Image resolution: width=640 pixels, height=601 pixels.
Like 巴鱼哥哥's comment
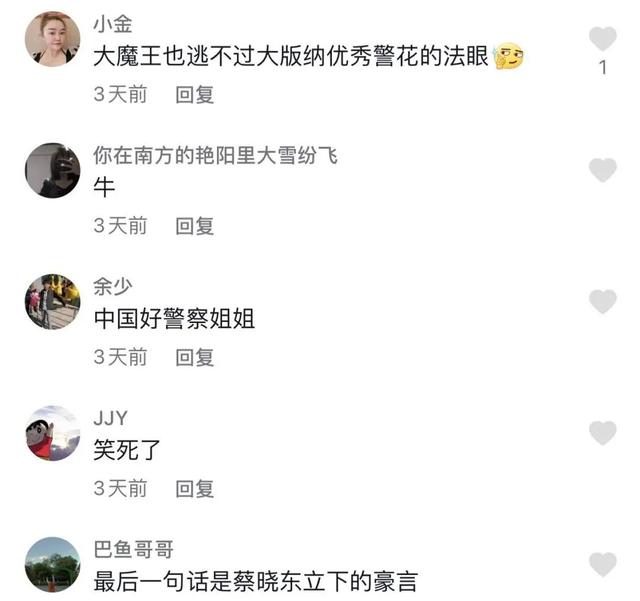tap(602, 564)
